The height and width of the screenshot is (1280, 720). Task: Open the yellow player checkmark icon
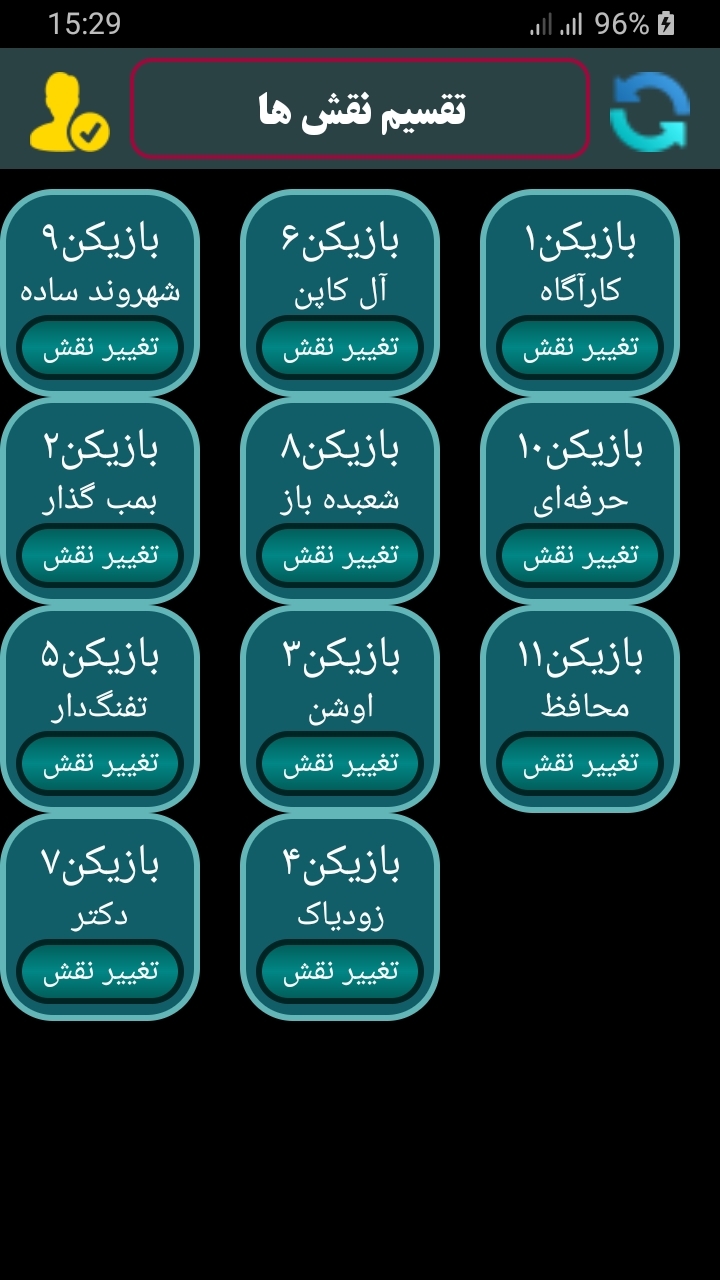tap(68, 113)
